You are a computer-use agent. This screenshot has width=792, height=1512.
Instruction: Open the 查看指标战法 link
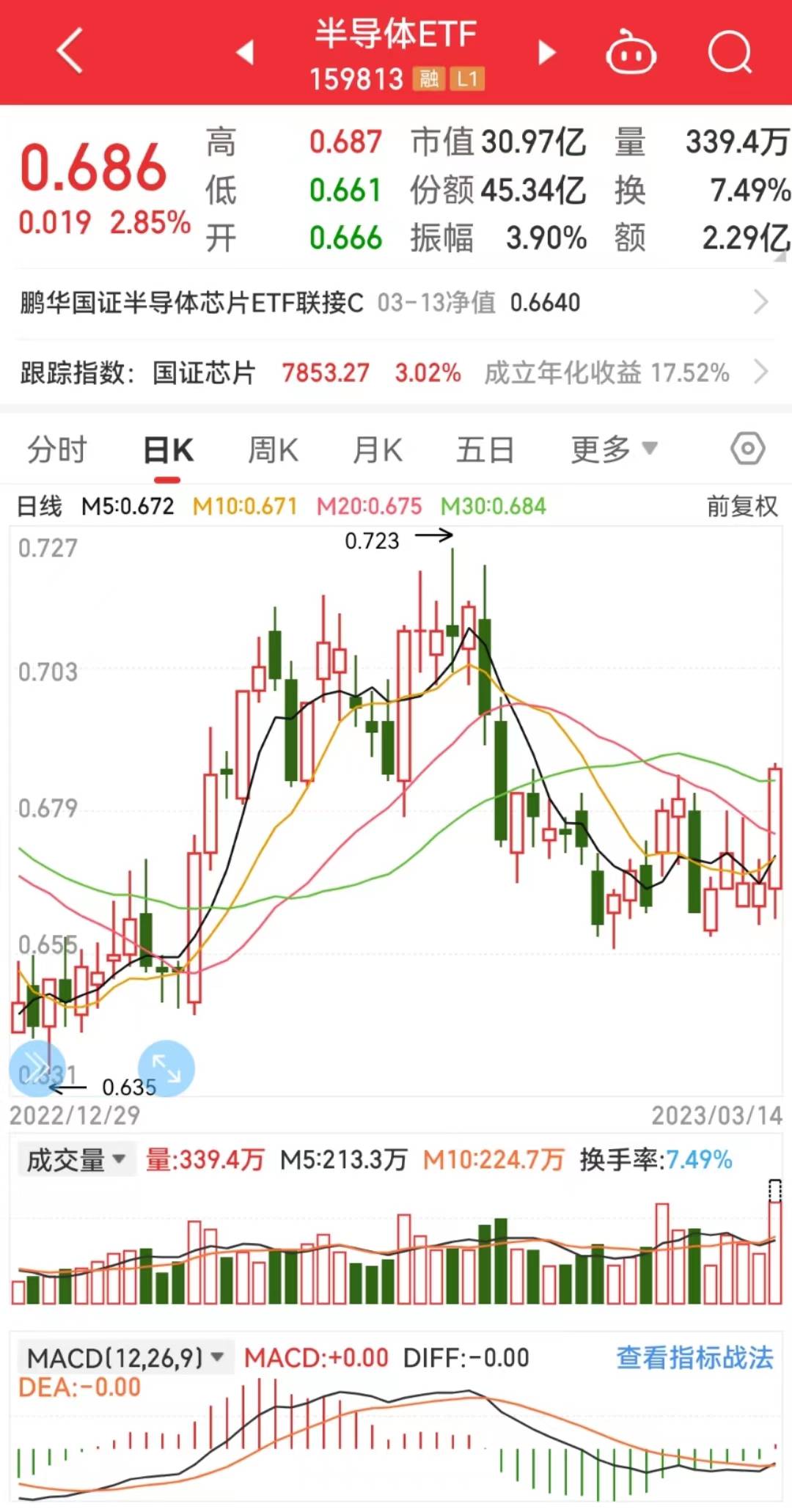pos(694,1354)
